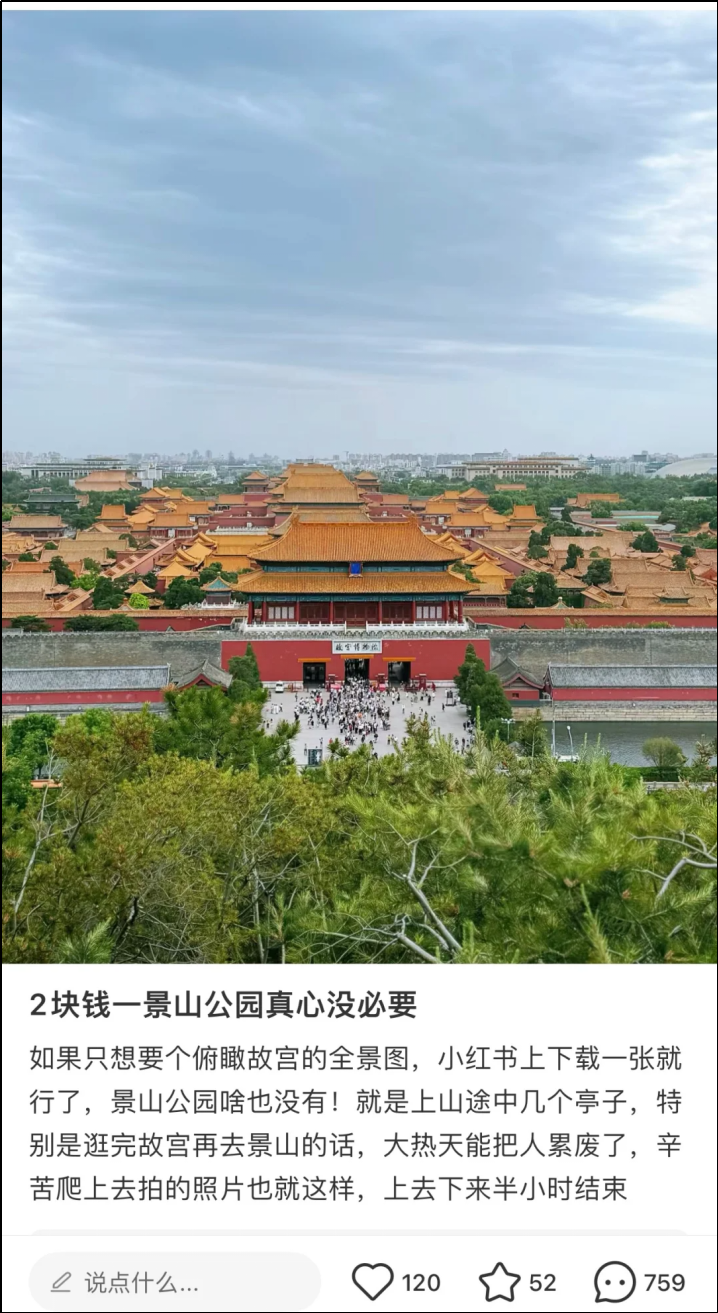718x1313 pixels.
Task: Save the post with the star icon
Action: [x=499, y=1282]
